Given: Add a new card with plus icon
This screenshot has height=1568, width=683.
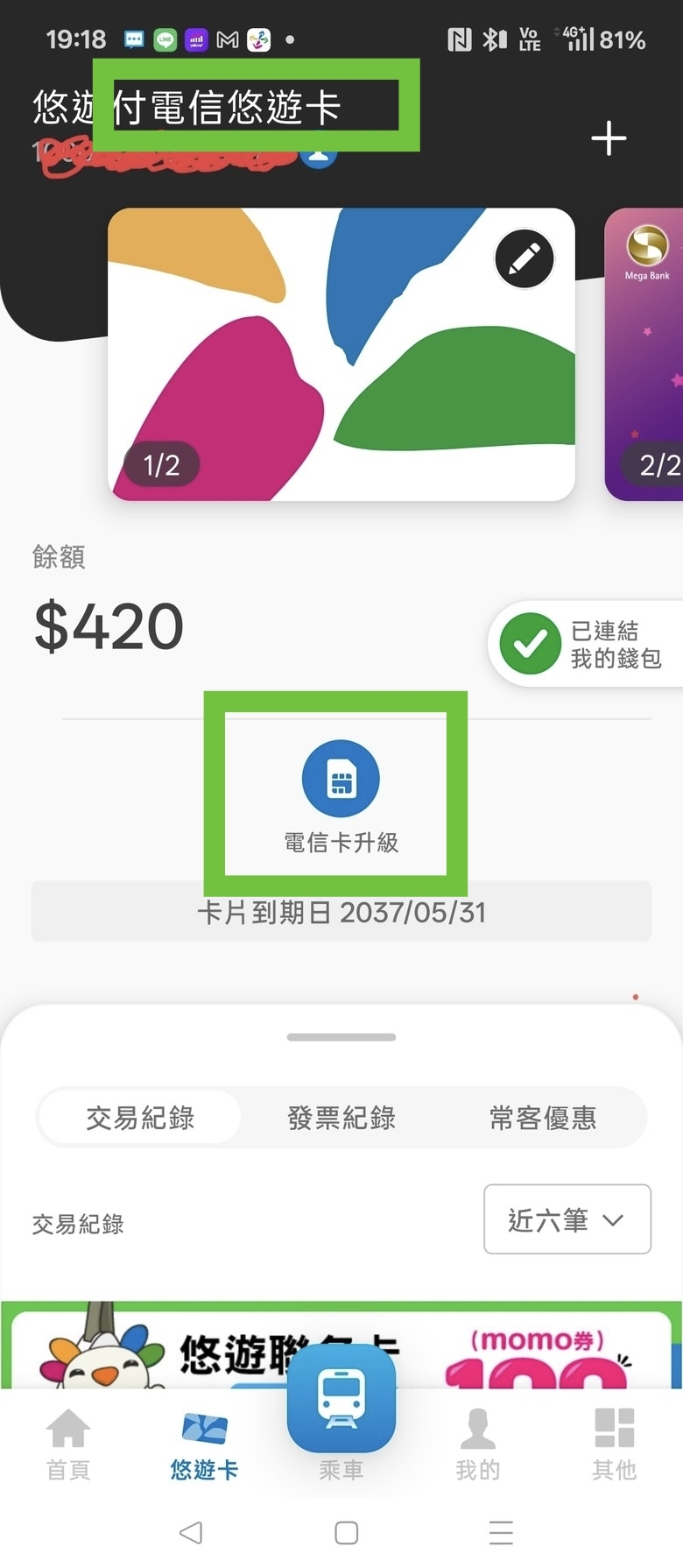Looking at the screenshot, I should [x=609, y=138].
